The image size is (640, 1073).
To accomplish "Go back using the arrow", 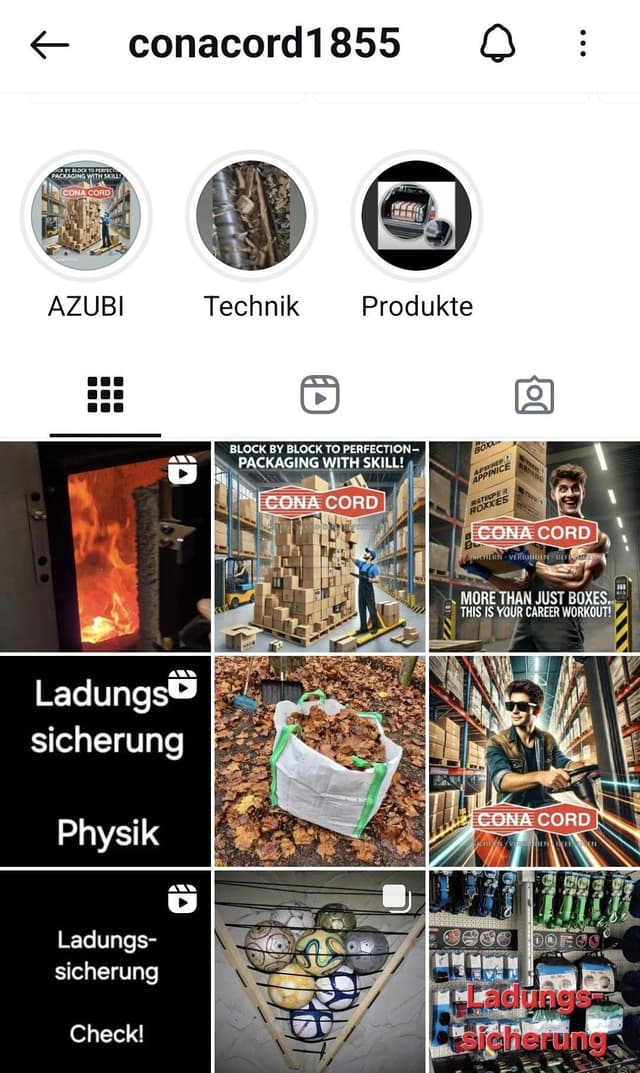I will (x=49, y=44).
